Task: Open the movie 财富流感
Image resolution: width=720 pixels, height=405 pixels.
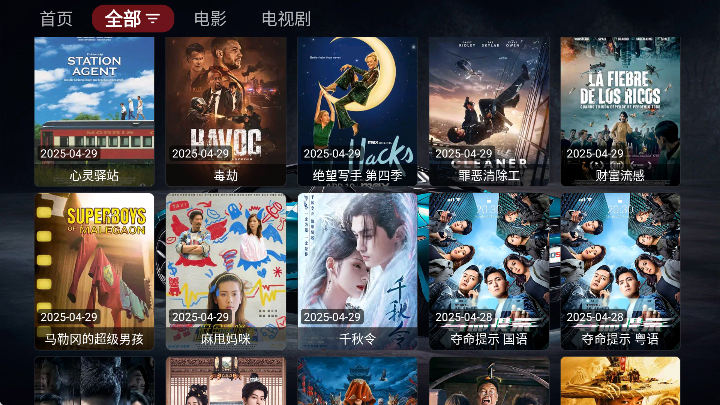Action: click(x=621, y=110)
